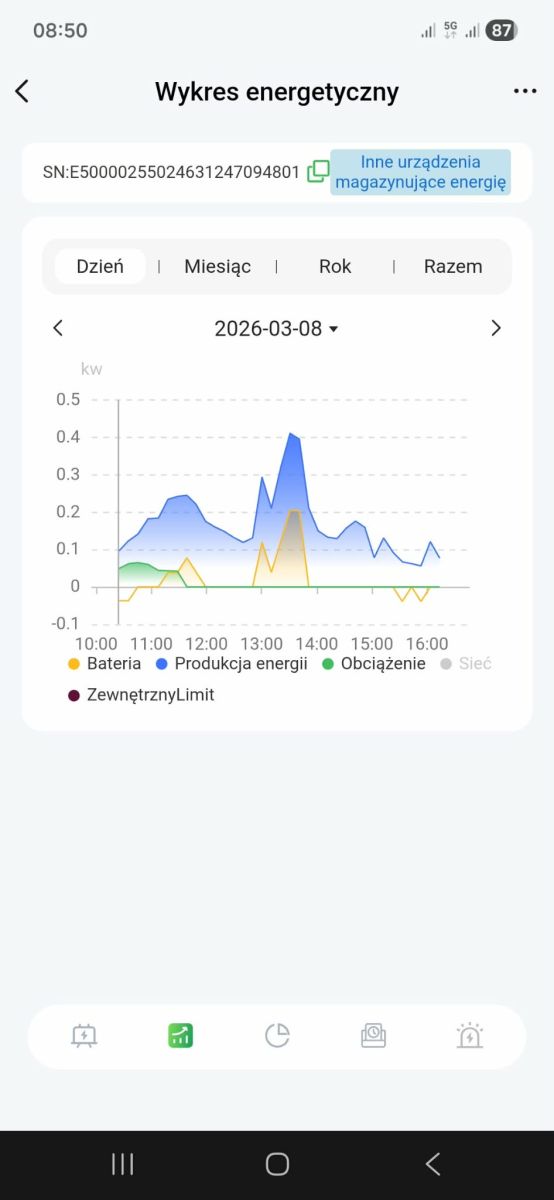
Task: Copy the device serial number
Action: tap(318, 171)
